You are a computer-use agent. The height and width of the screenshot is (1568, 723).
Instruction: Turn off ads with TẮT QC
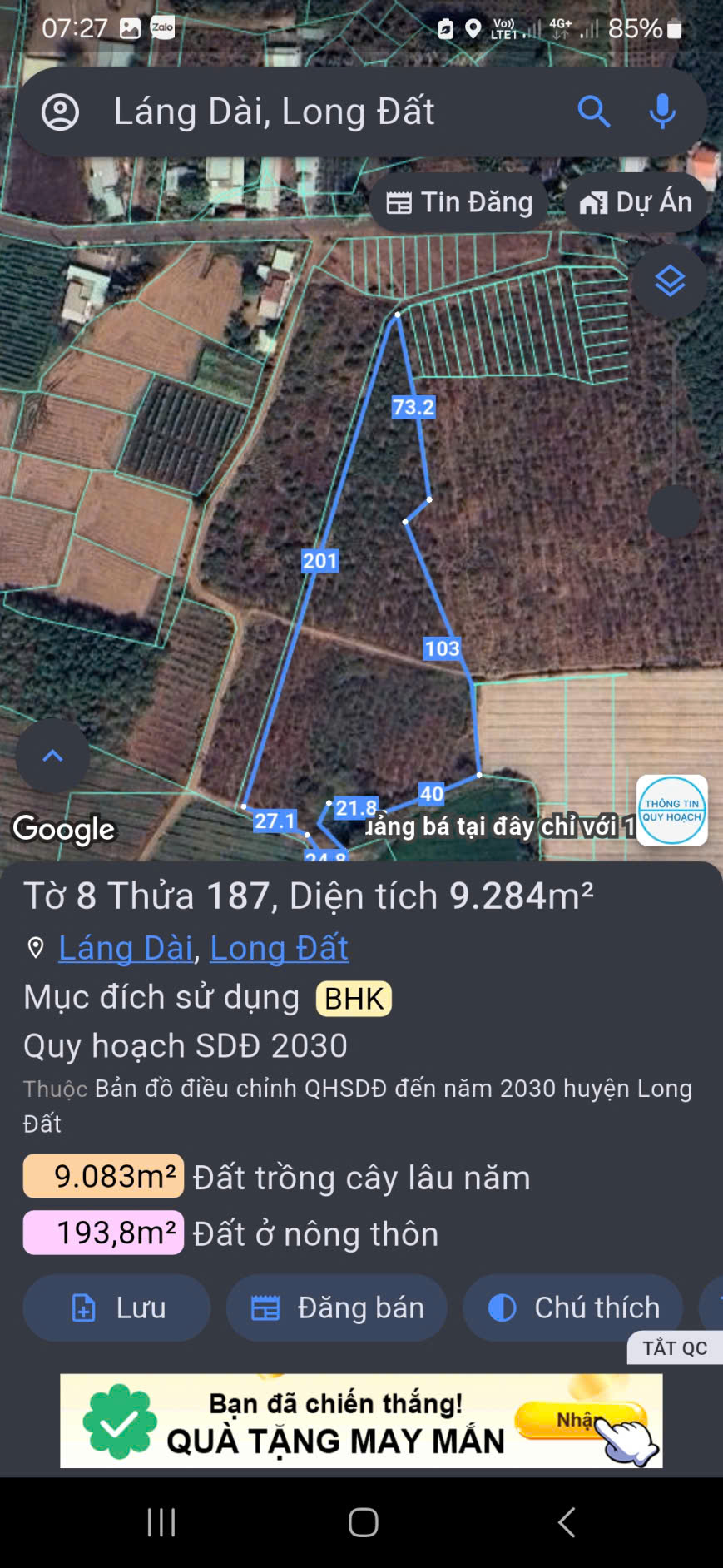click(x=674, y=1348)
